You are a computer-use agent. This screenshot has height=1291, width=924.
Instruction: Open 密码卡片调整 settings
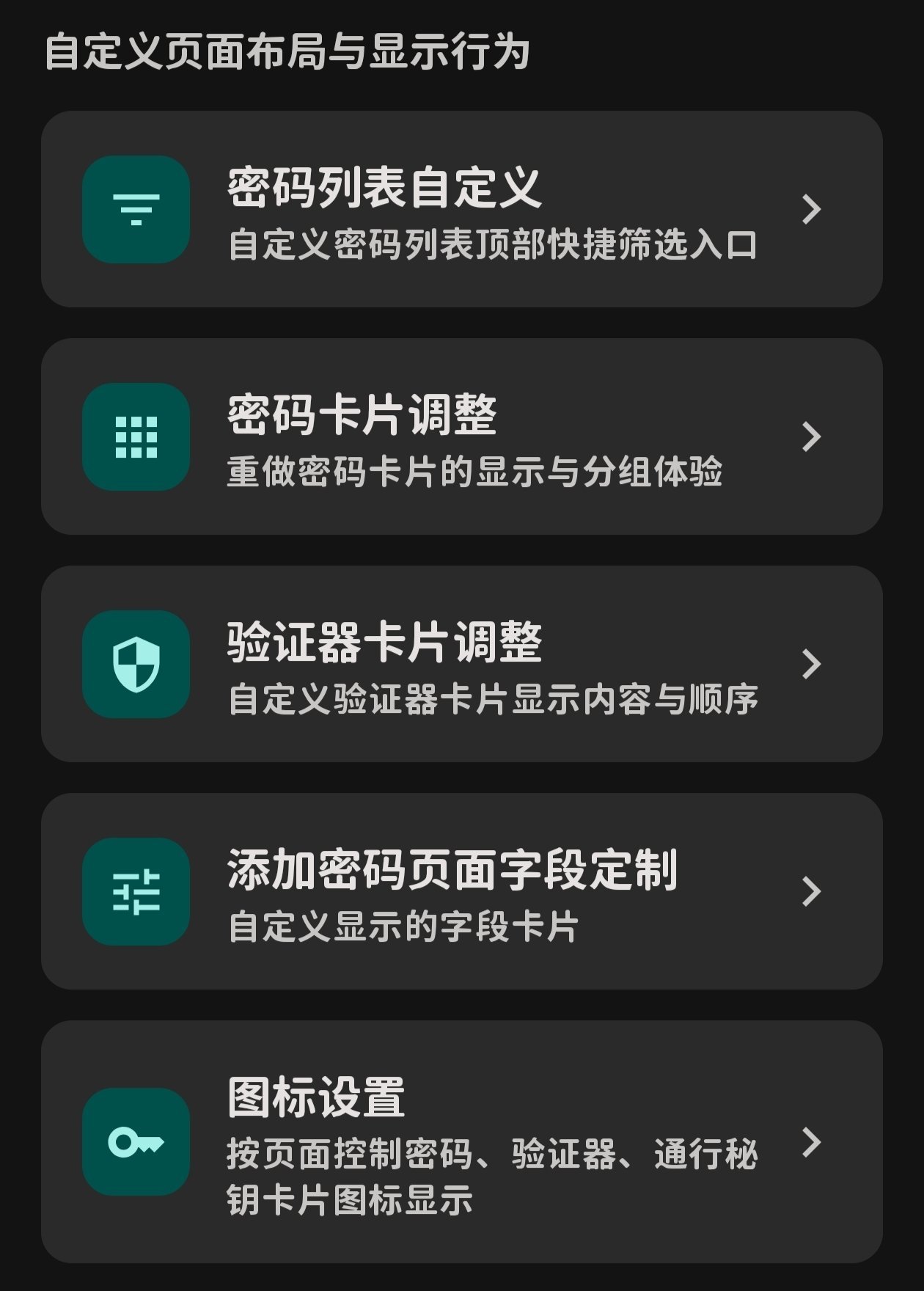coord(462,436)
